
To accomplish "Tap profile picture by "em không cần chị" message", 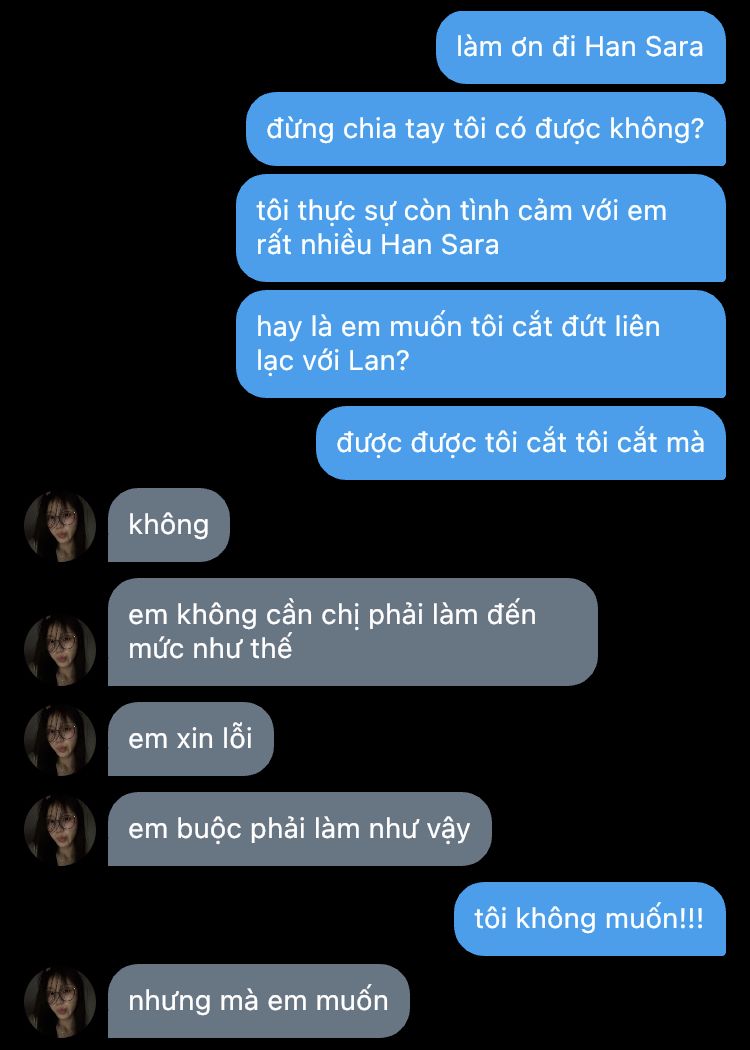I will [x=60, y=650].
